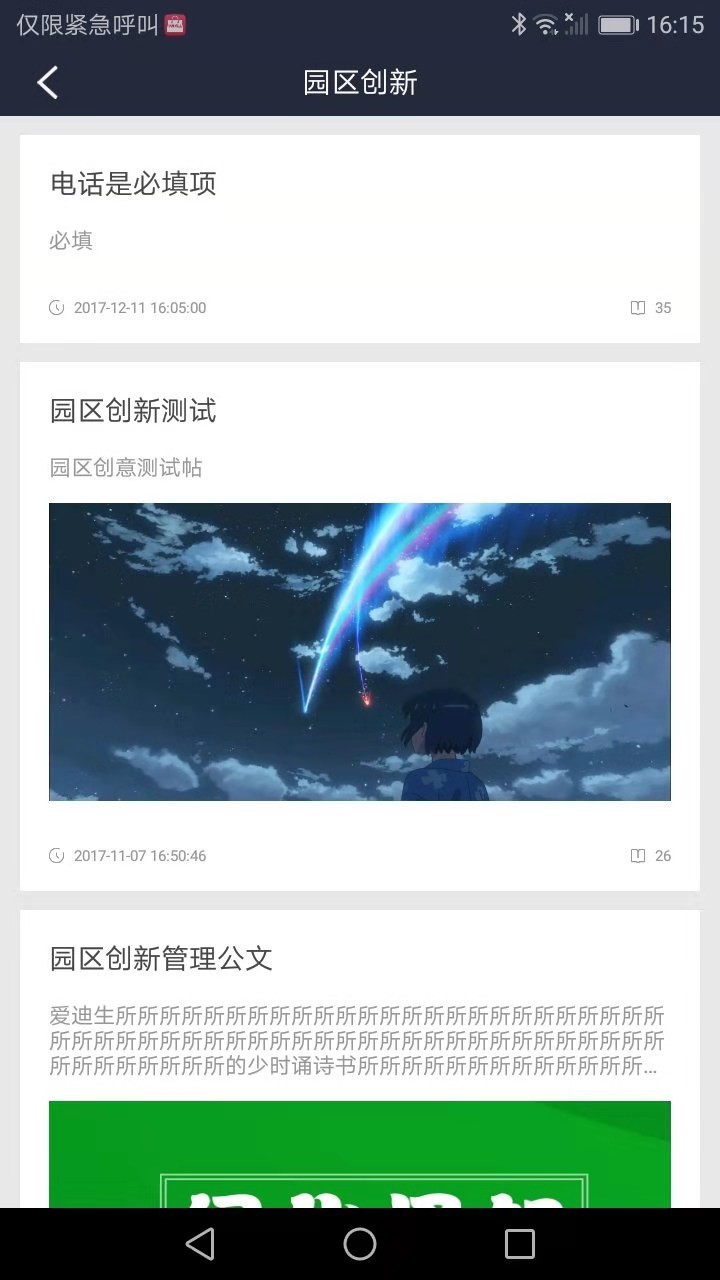This screenshot has width=720, height=1280.
Task: Tap the 园区创新 page title
Action: [x=360, y=82]
